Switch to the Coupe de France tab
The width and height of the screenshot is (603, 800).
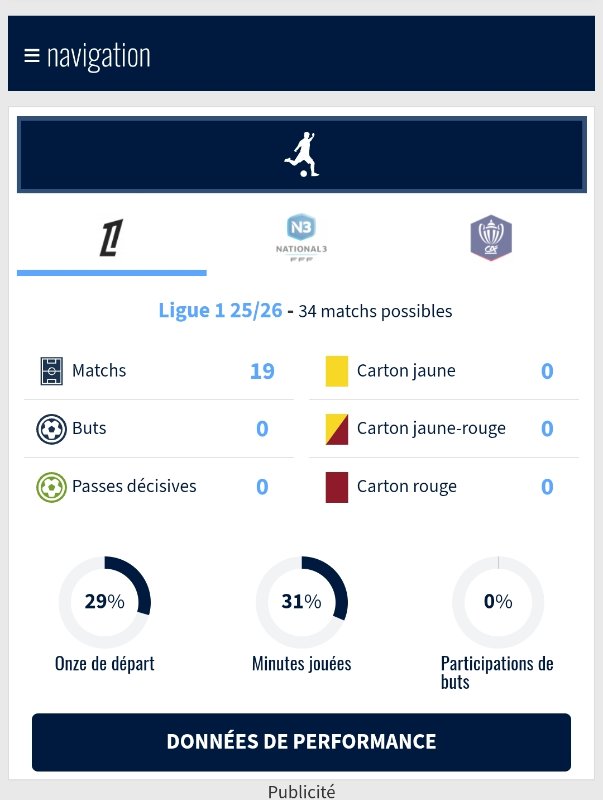click(491, 239)
